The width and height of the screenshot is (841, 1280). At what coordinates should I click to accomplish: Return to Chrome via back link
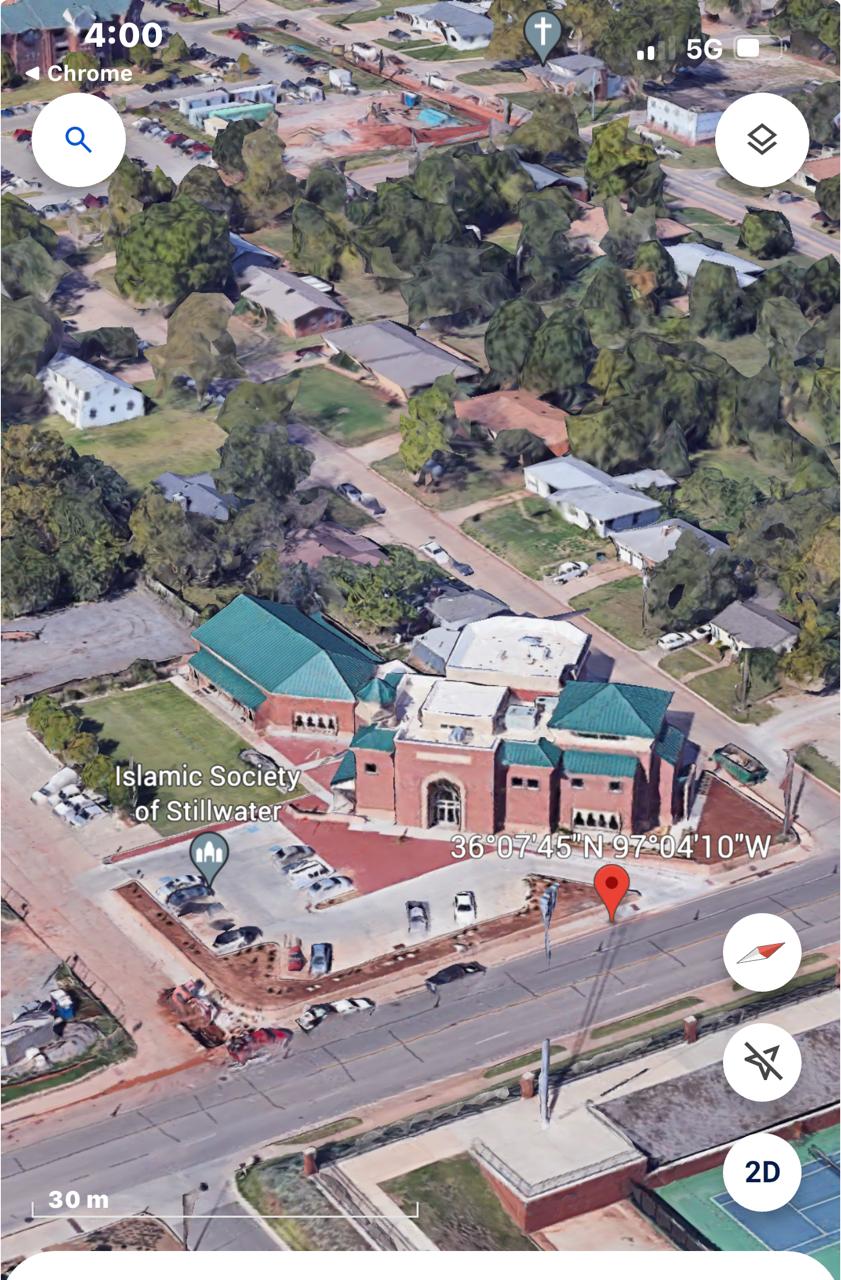point(78,74)
